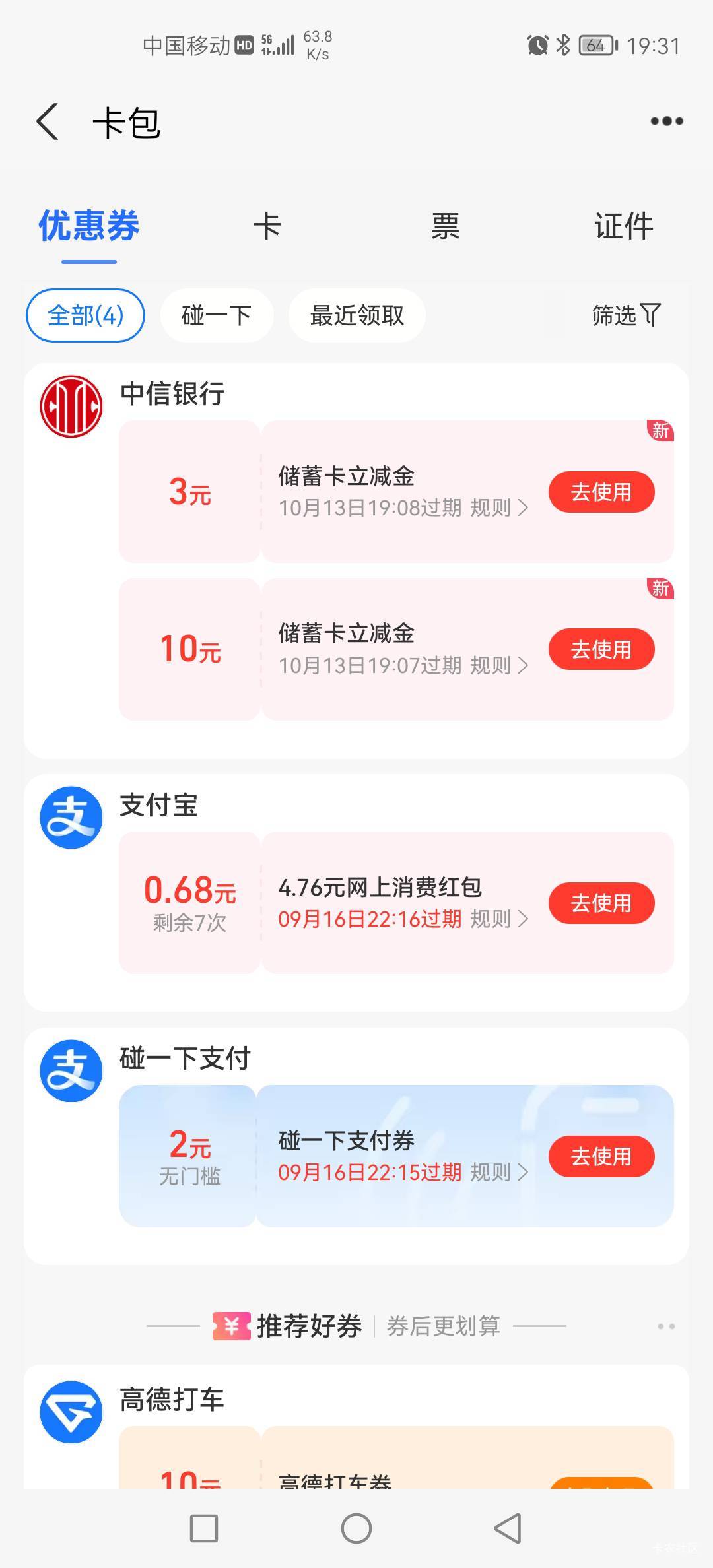View rules for 碰一下支付券
The height and width of the screenshot is (1568, 713).
click(499, 1173)
